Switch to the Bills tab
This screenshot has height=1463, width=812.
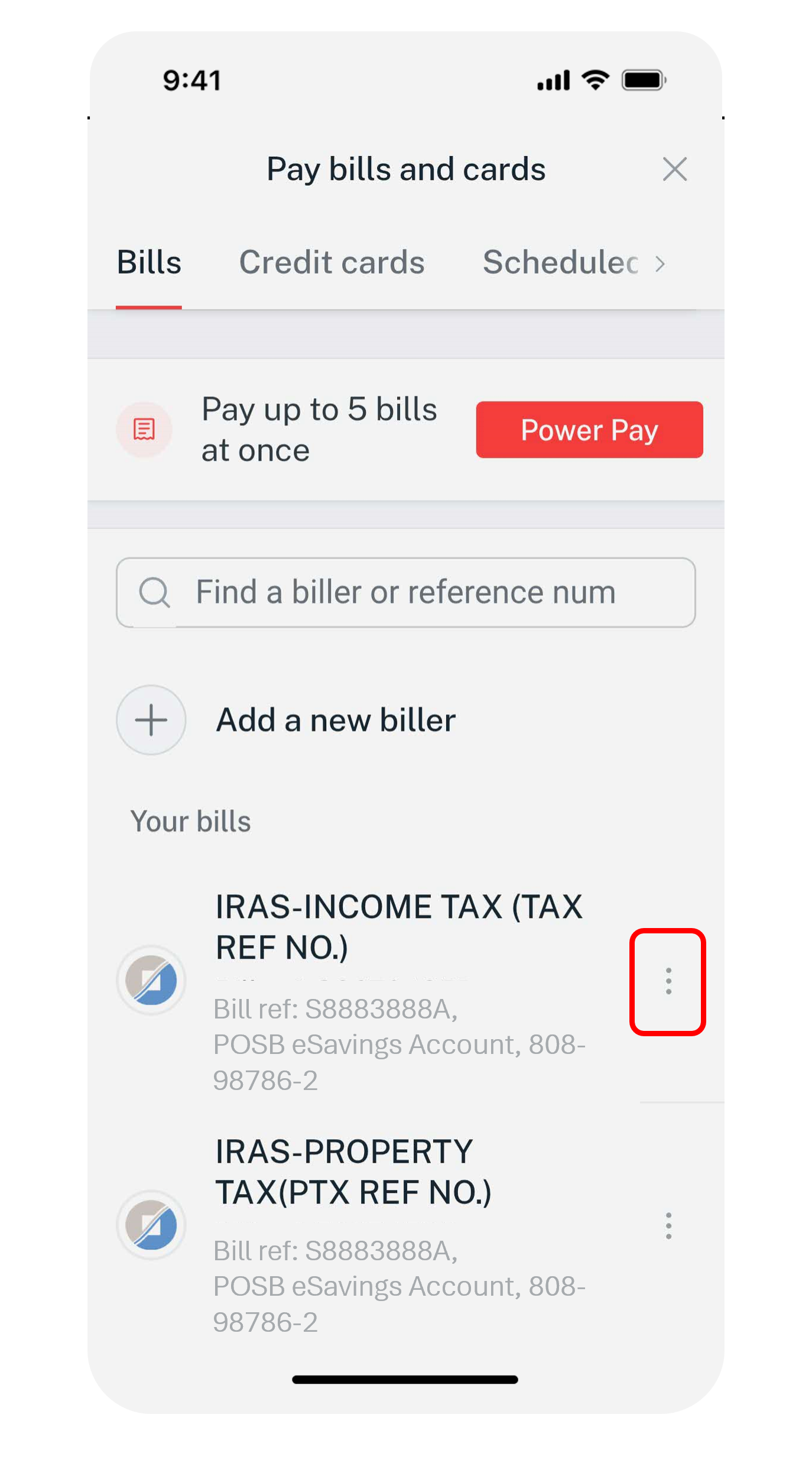pos(149,262)
